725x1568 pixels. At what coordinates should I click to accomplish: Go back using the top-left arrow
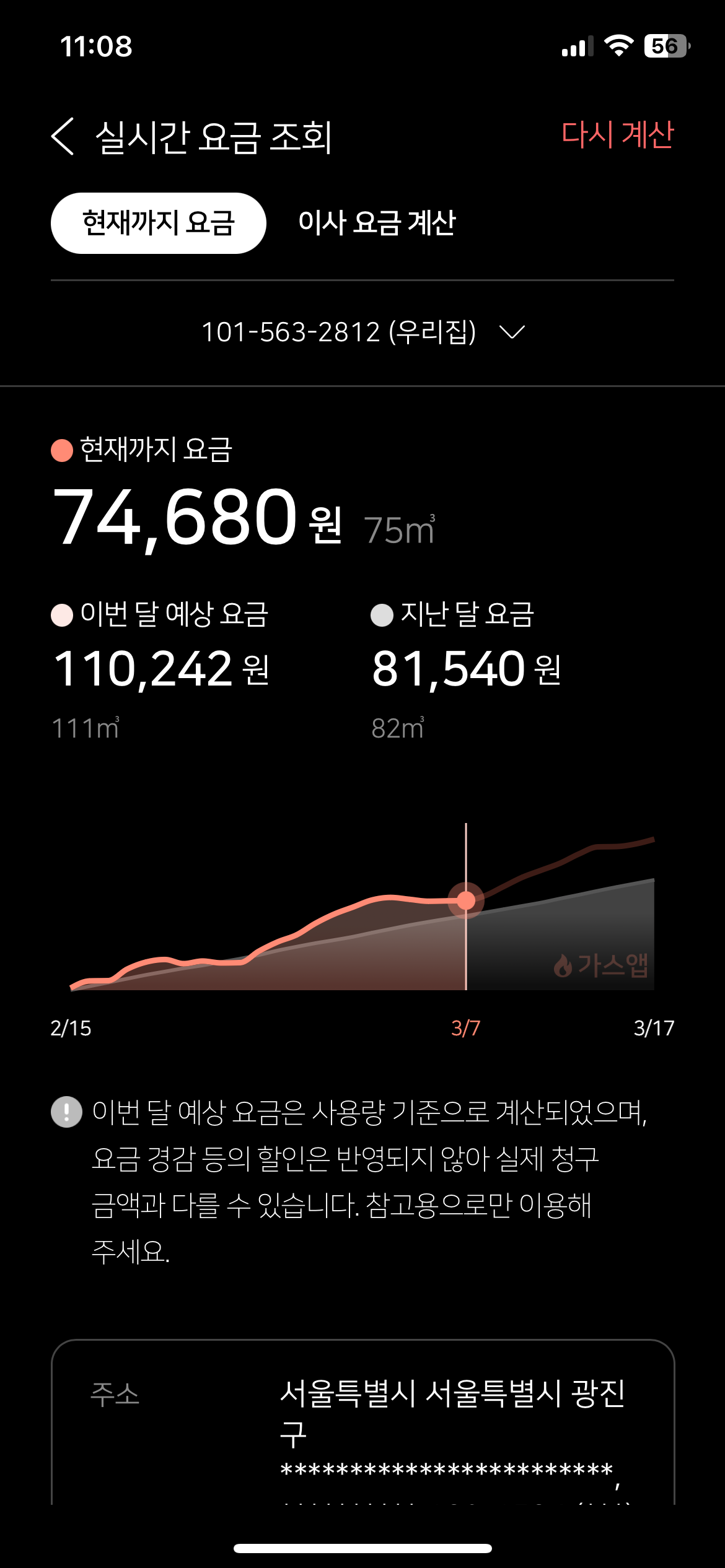click(63, 136)
